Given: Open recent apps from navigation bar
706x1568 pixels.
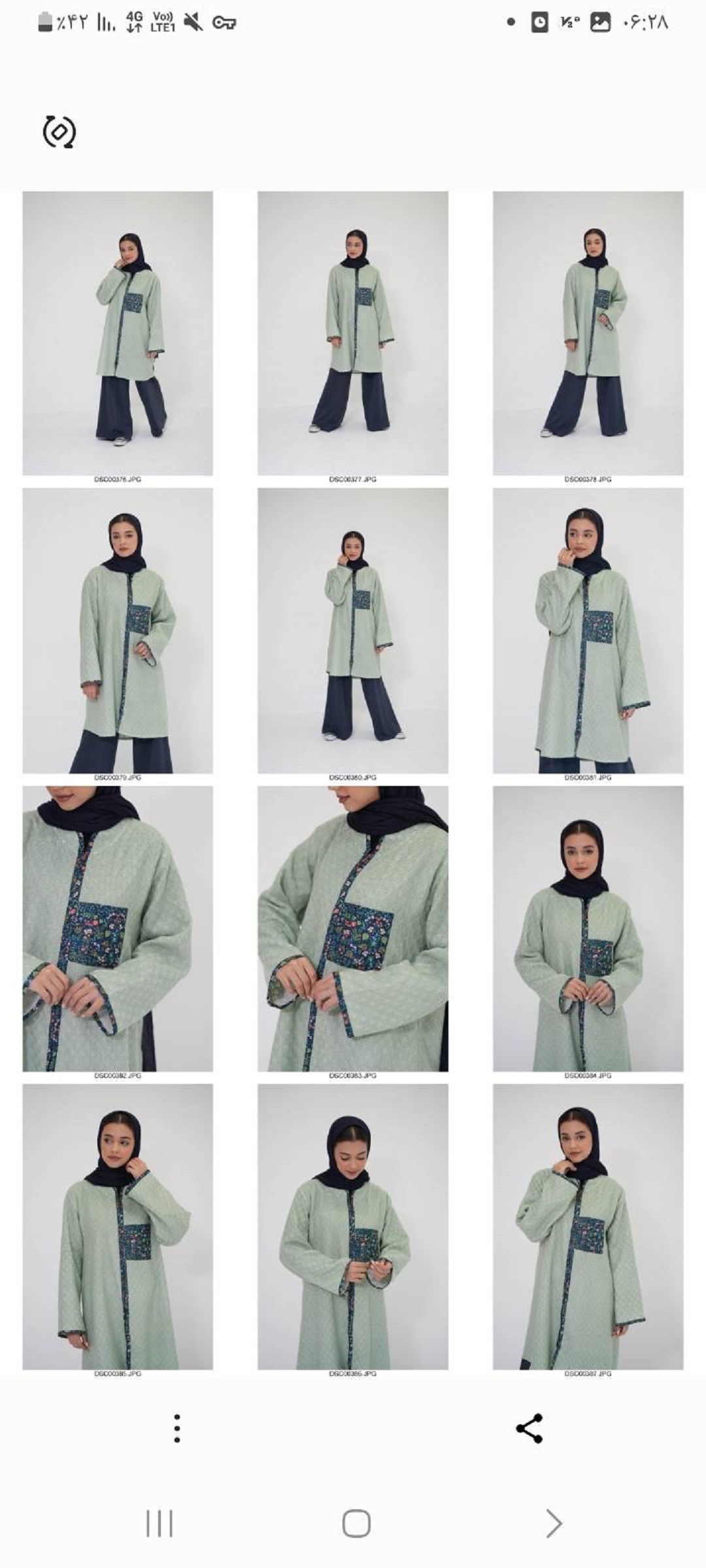Looking at the screenshot, I should [160, 1524].
